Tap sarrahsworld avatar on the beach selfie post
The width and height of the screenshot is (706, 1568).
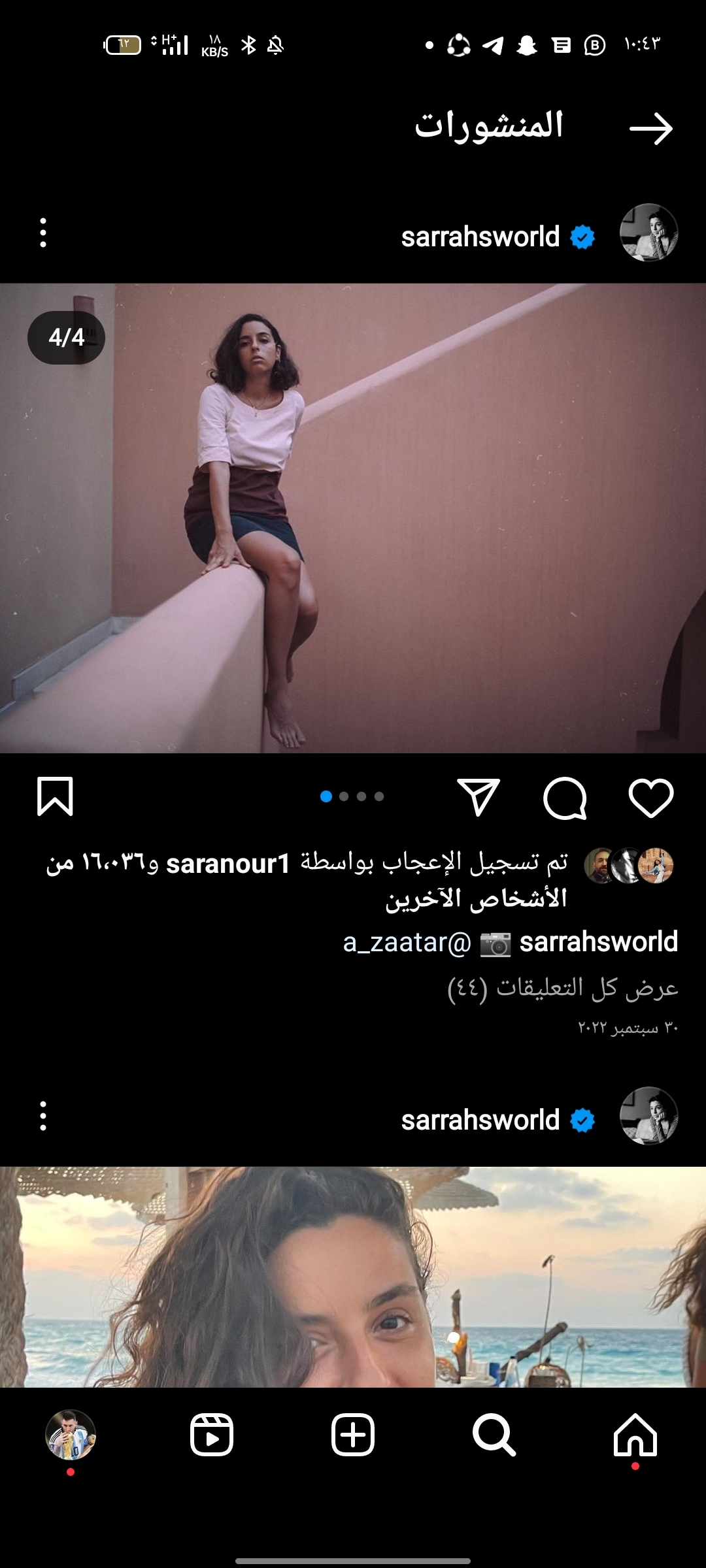click(648, 1116)
